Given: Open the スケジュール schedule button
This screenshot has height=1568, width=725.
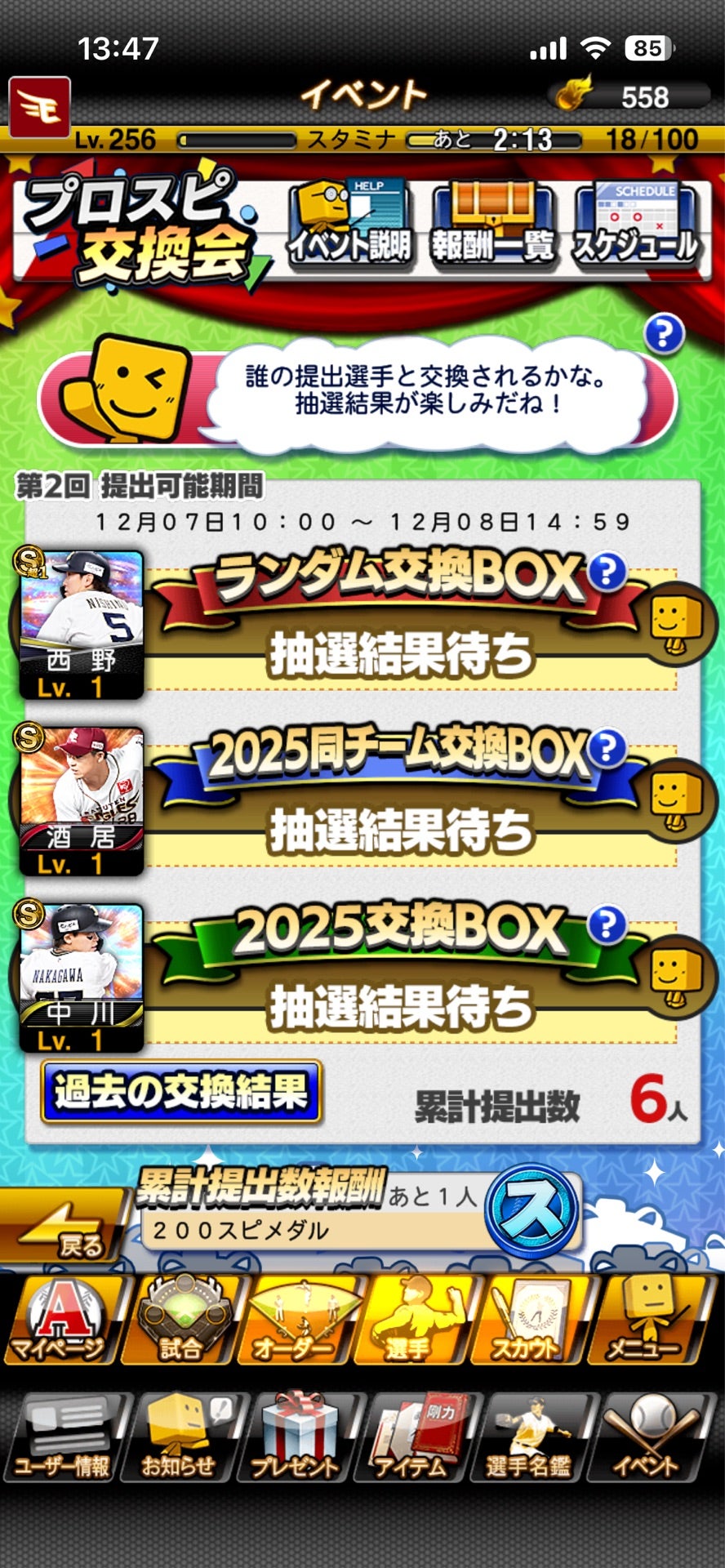Looking at the screenshot, I should click(636, 223).
